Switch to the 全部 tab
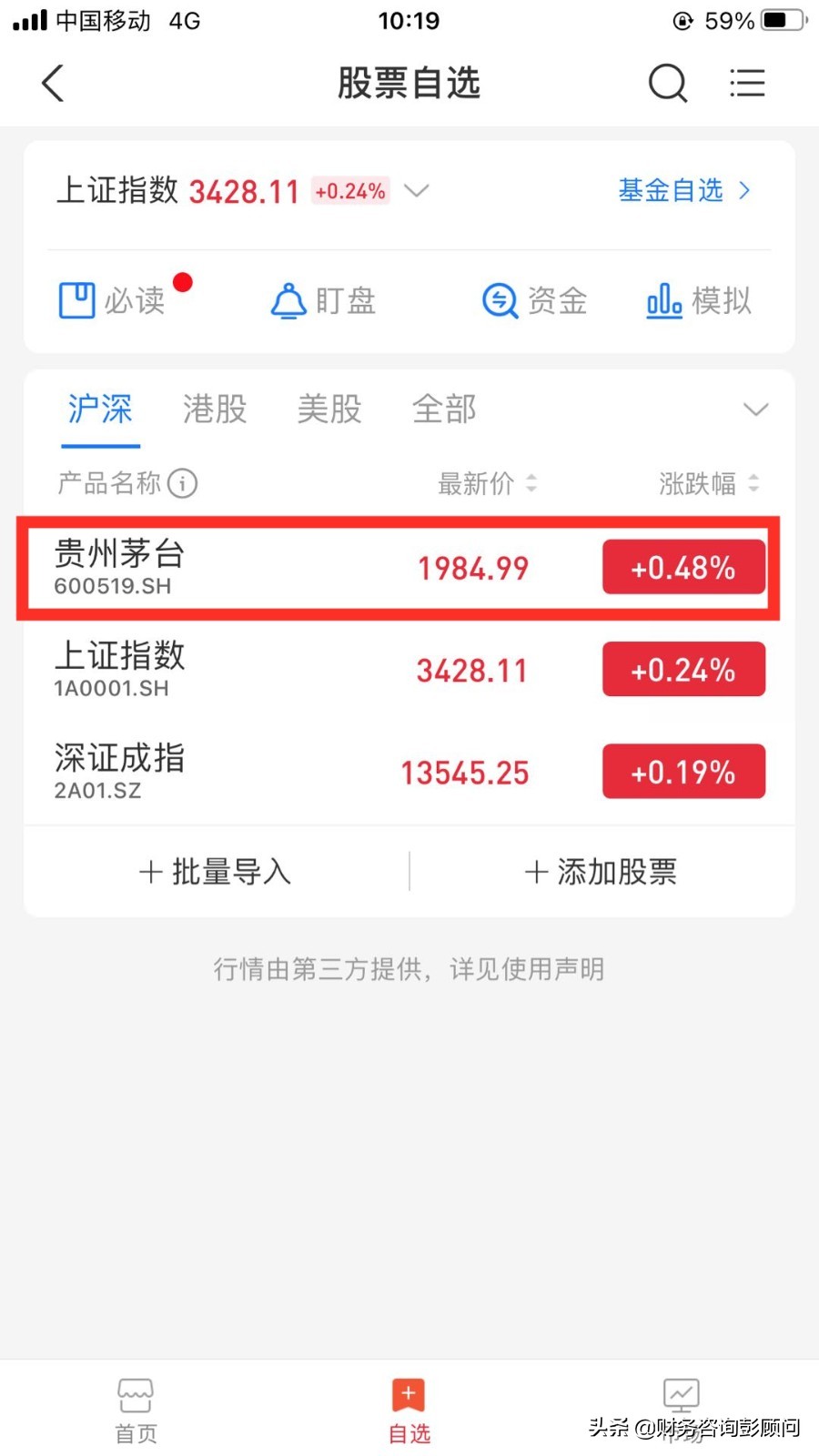The width and height of the screenshot is (819, 1456). 444,409
